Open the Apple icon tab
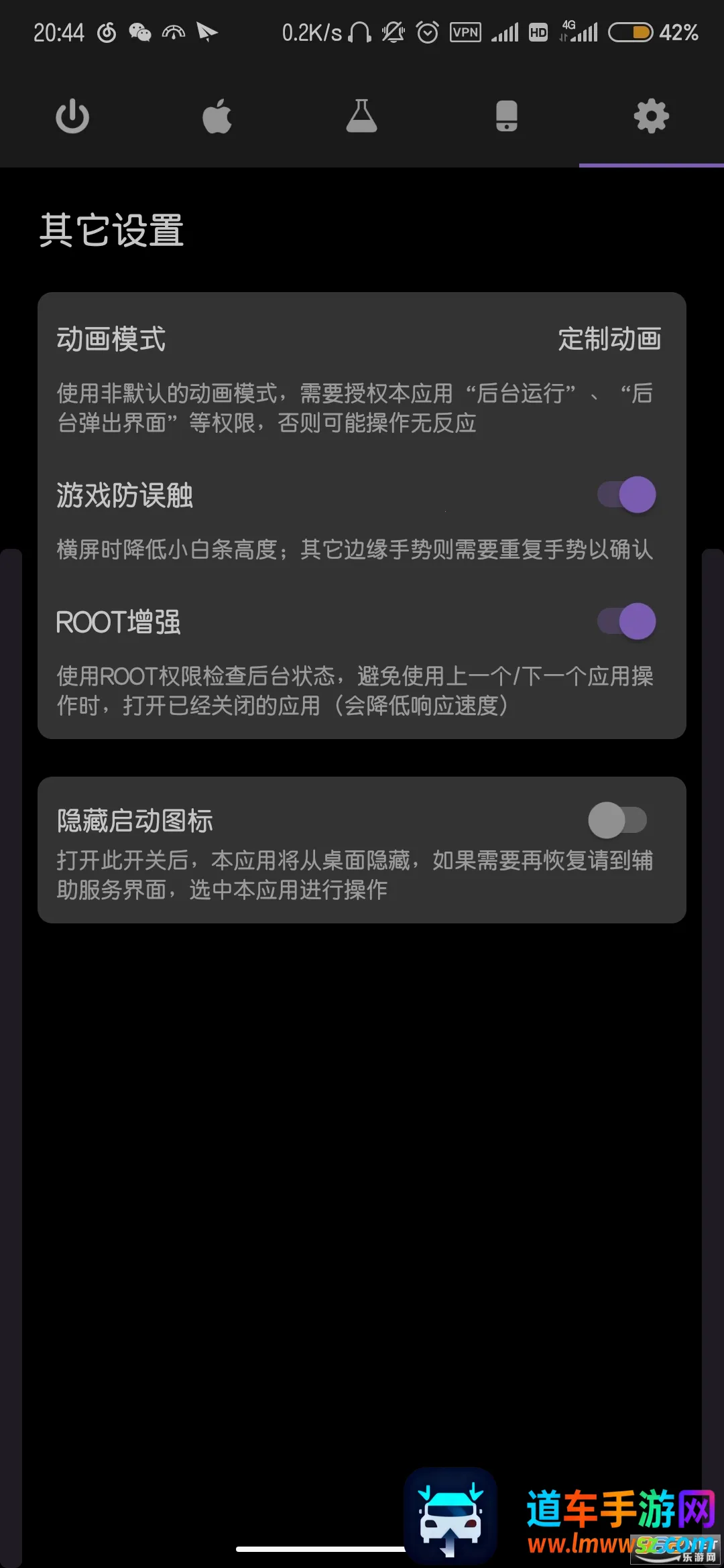The width and height of the screenshot is (724, 1568). (217, 117)
